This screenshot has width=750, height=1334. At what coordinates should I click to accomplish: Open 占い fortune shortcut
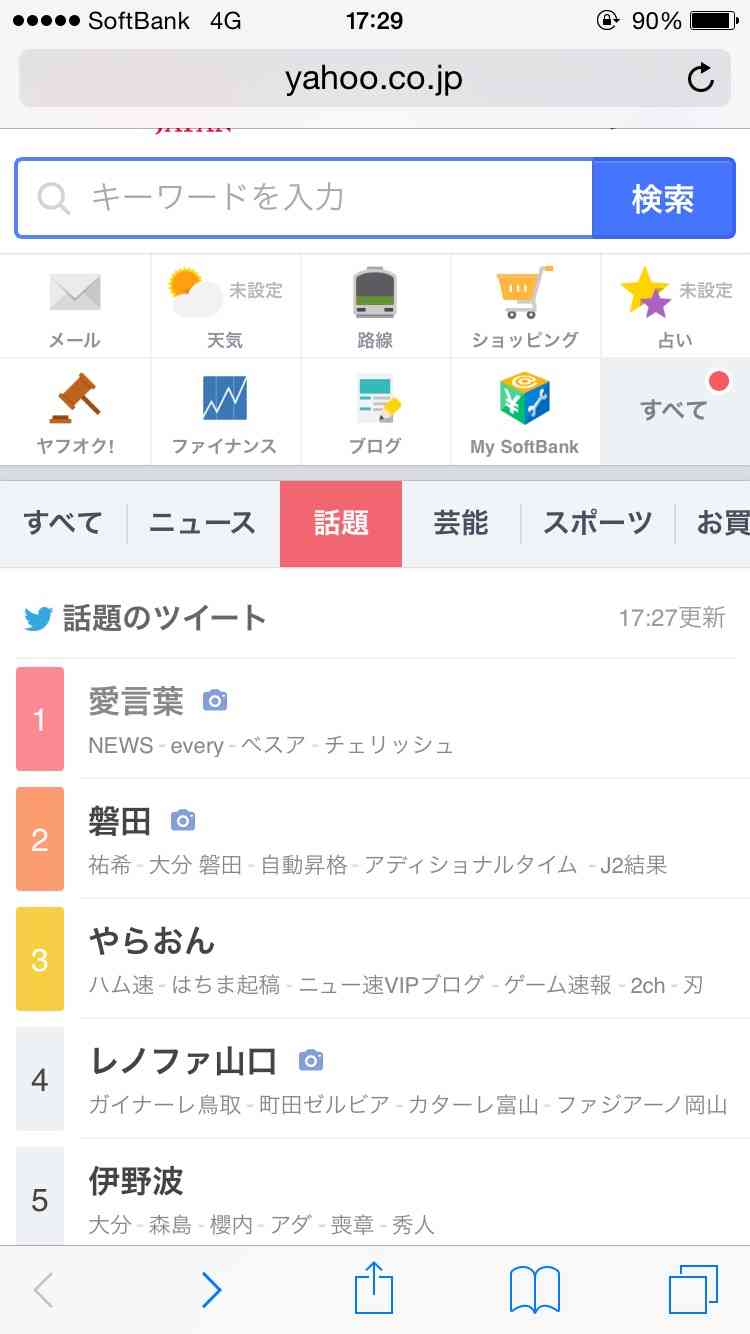pyautogui.click(x=675, y=306)
